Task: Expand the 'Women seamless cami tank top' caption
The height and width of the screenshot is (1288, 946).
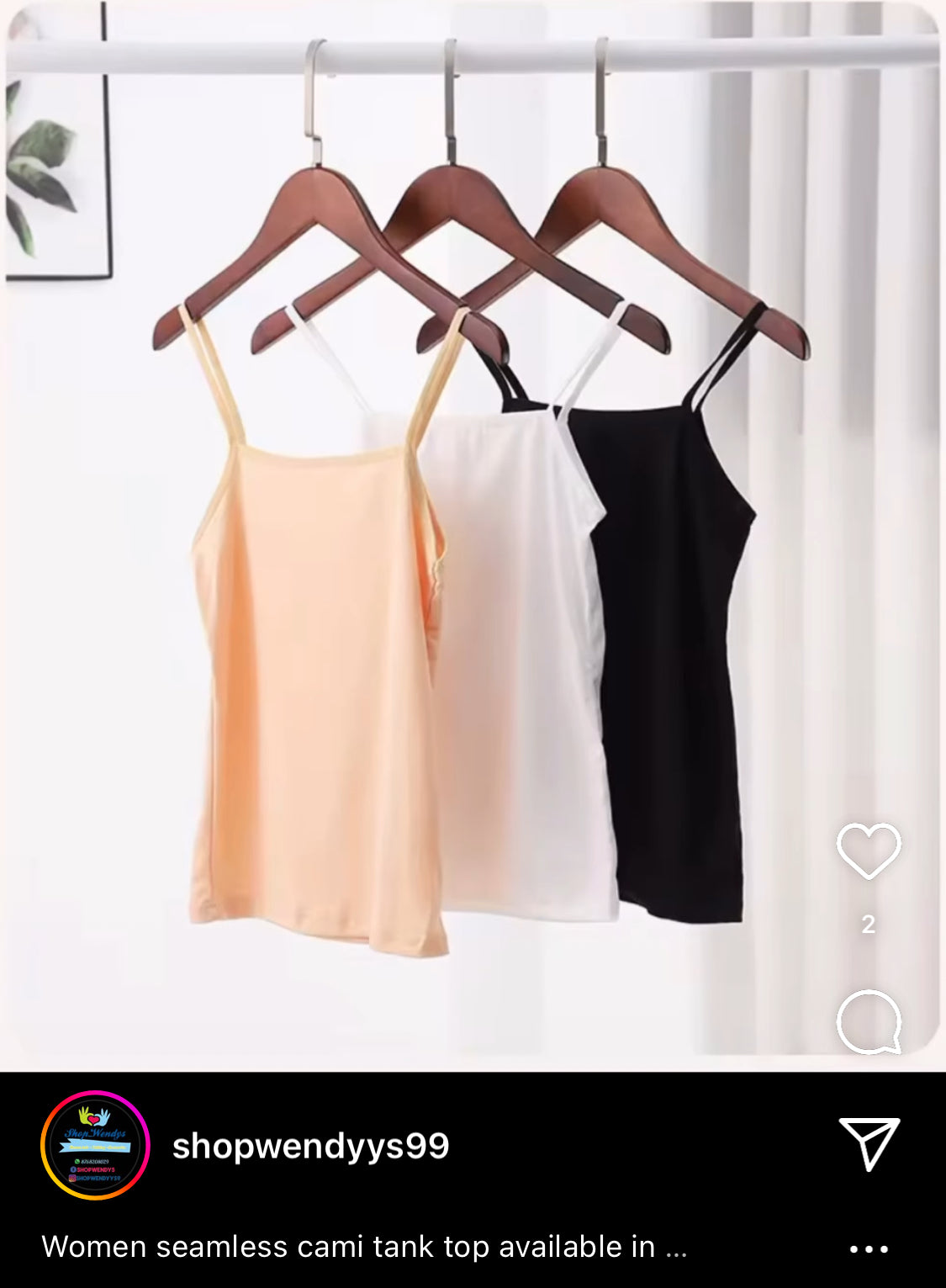Action: 364,1247
